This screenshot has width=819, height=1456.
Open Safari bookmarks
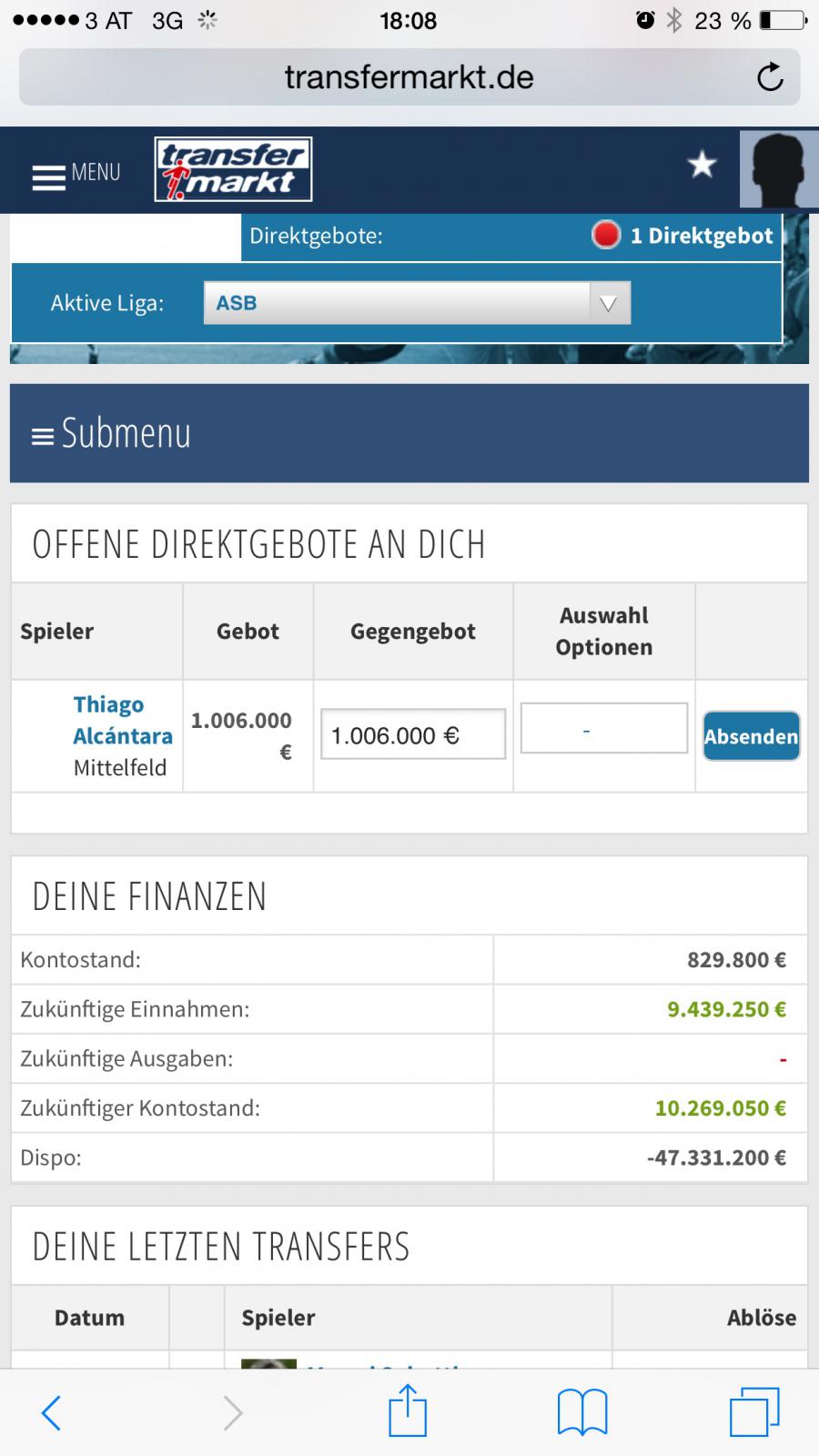tap(581, 1412)
